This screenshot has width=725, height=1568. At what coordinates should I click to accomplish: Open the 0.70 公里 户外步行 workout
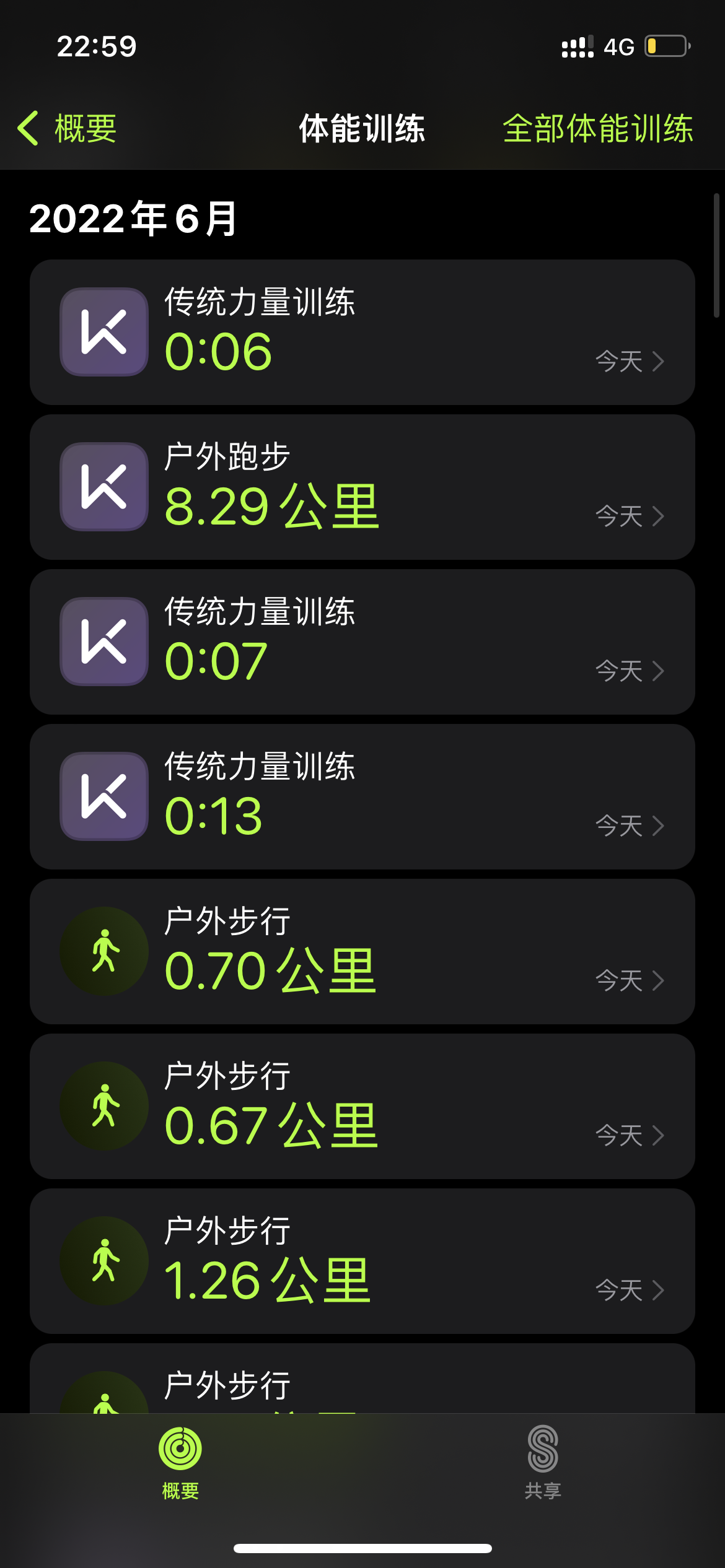[362, 952]
